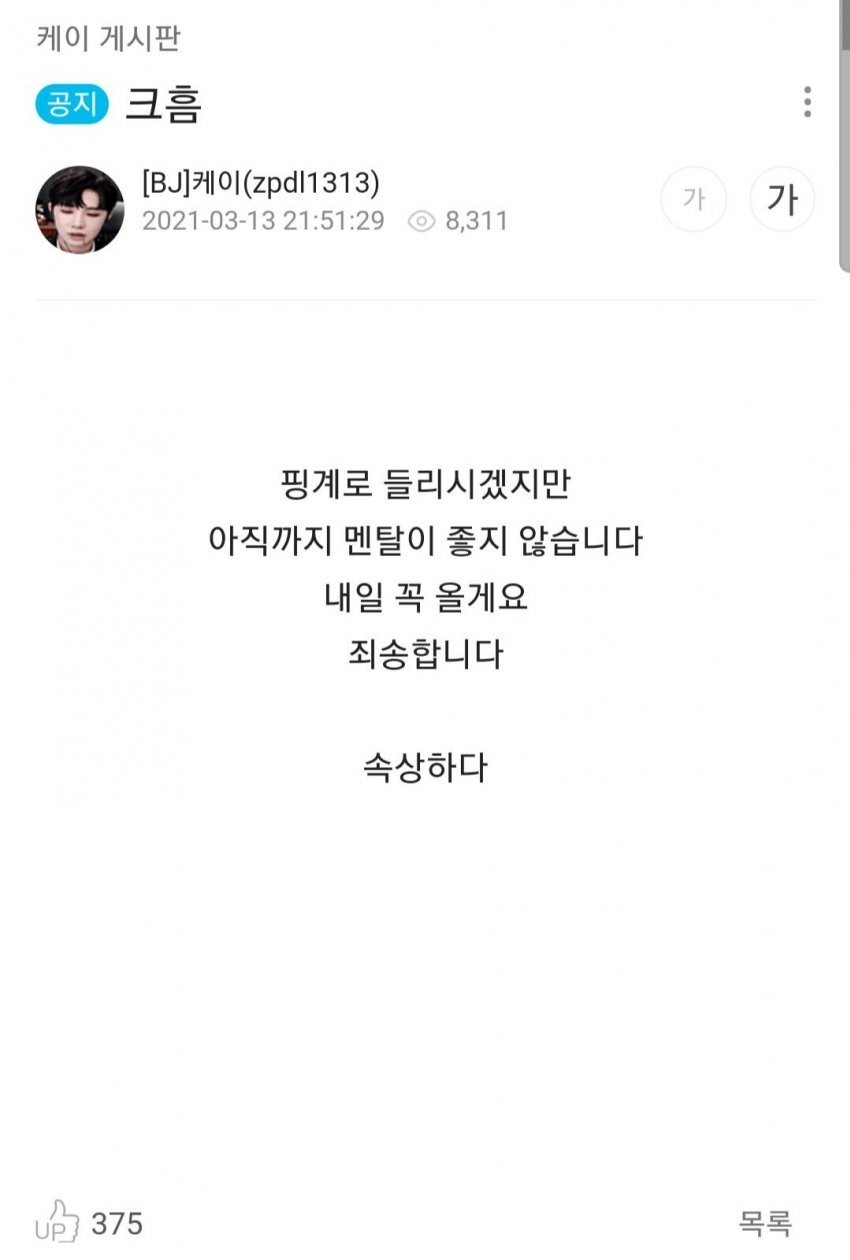850x1260 pixels.
Task: Open BJ 케이's profile picture
Action: [x=80, y=209]
